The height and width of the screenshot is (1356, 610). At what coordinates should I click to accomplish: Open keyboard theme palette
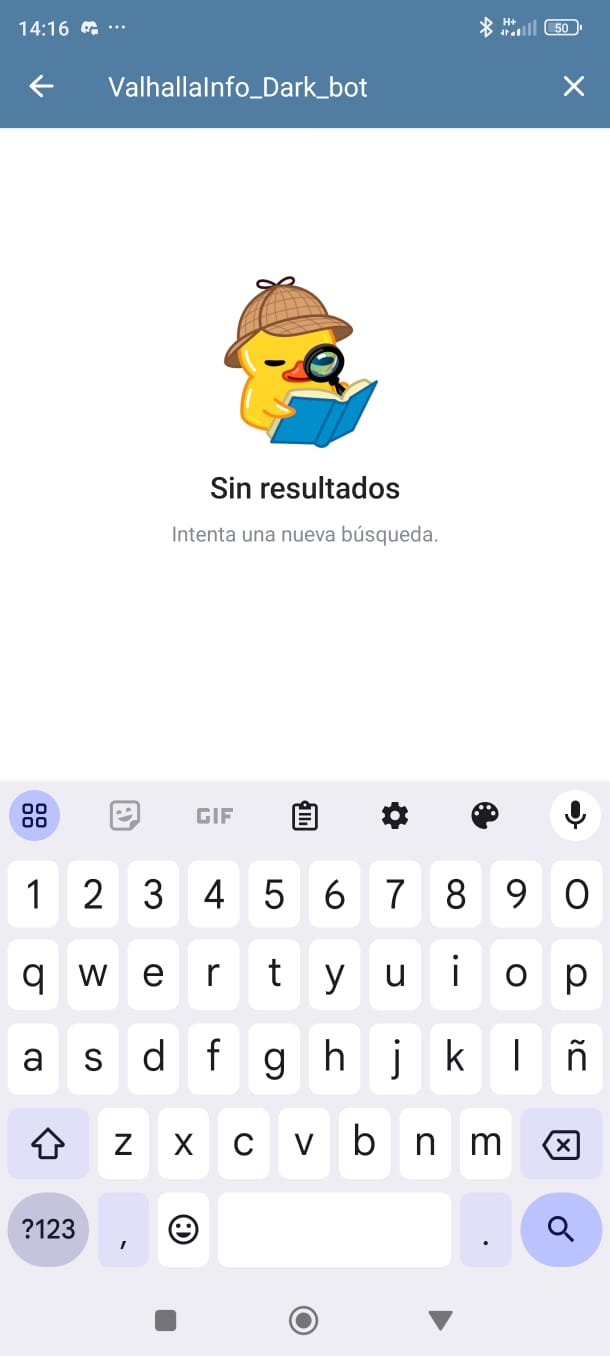485,816
